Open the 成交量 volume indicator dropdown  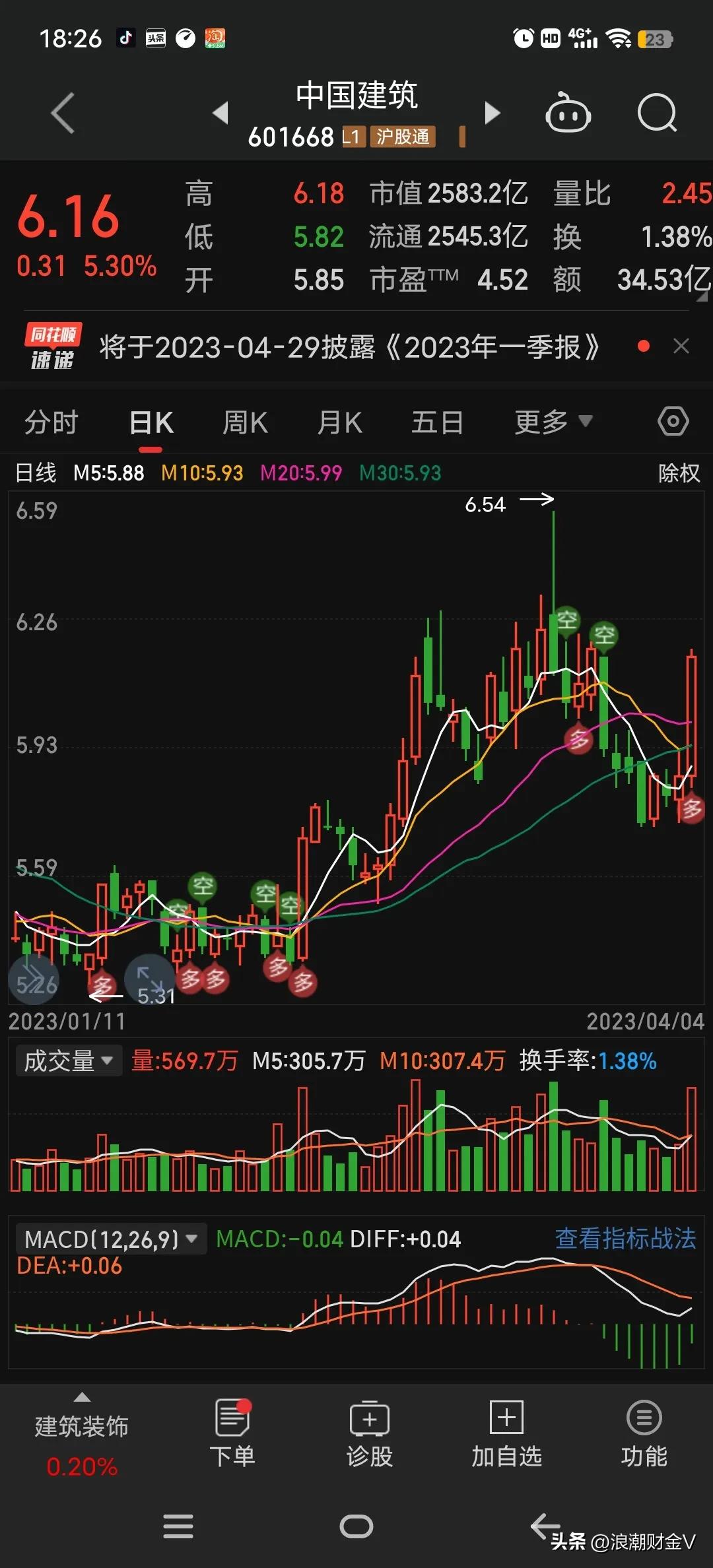pyautogui.click(x=68, y=1060)
